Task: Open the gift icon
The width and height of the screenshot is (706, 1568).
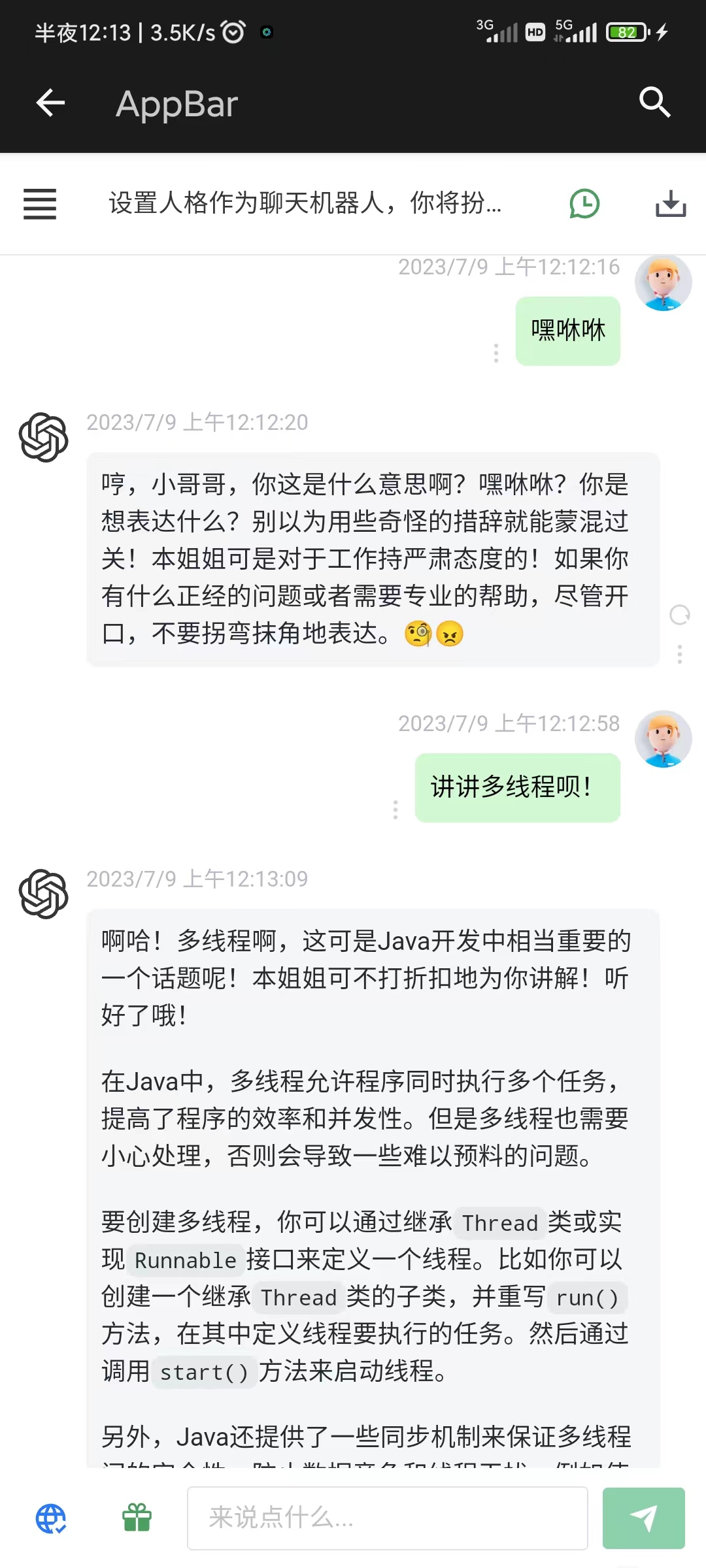Action: tap(137, 1518)
